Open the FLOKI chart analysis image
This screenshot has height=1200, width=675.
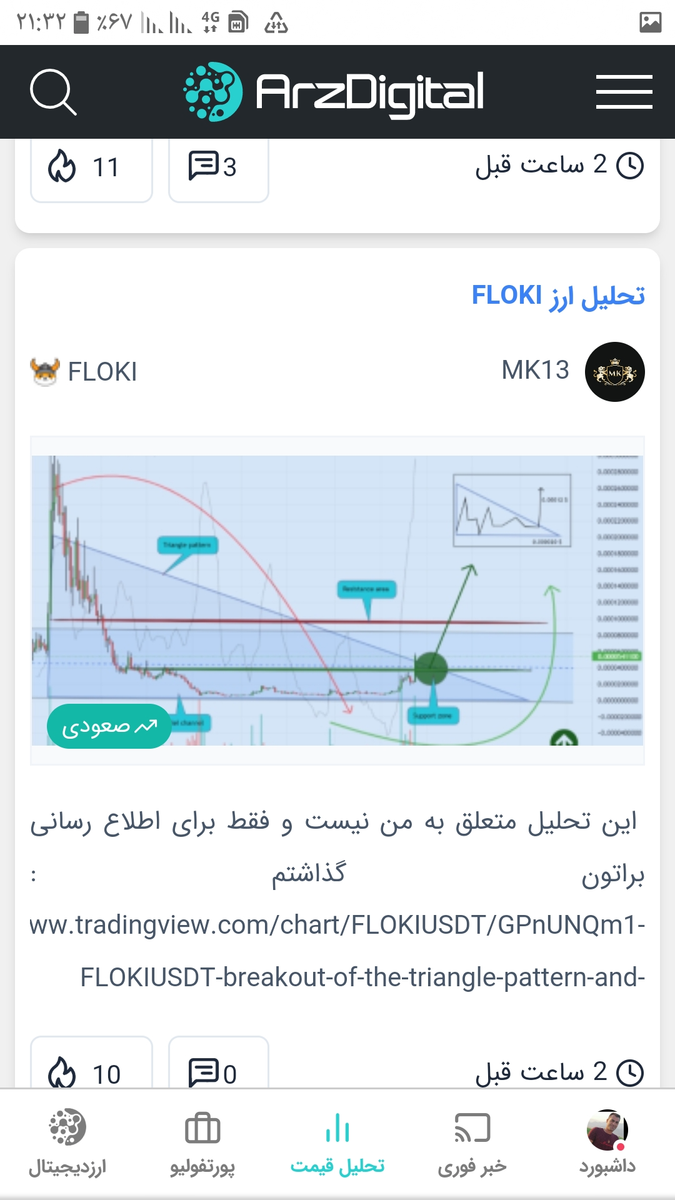[x=337, y=600]
